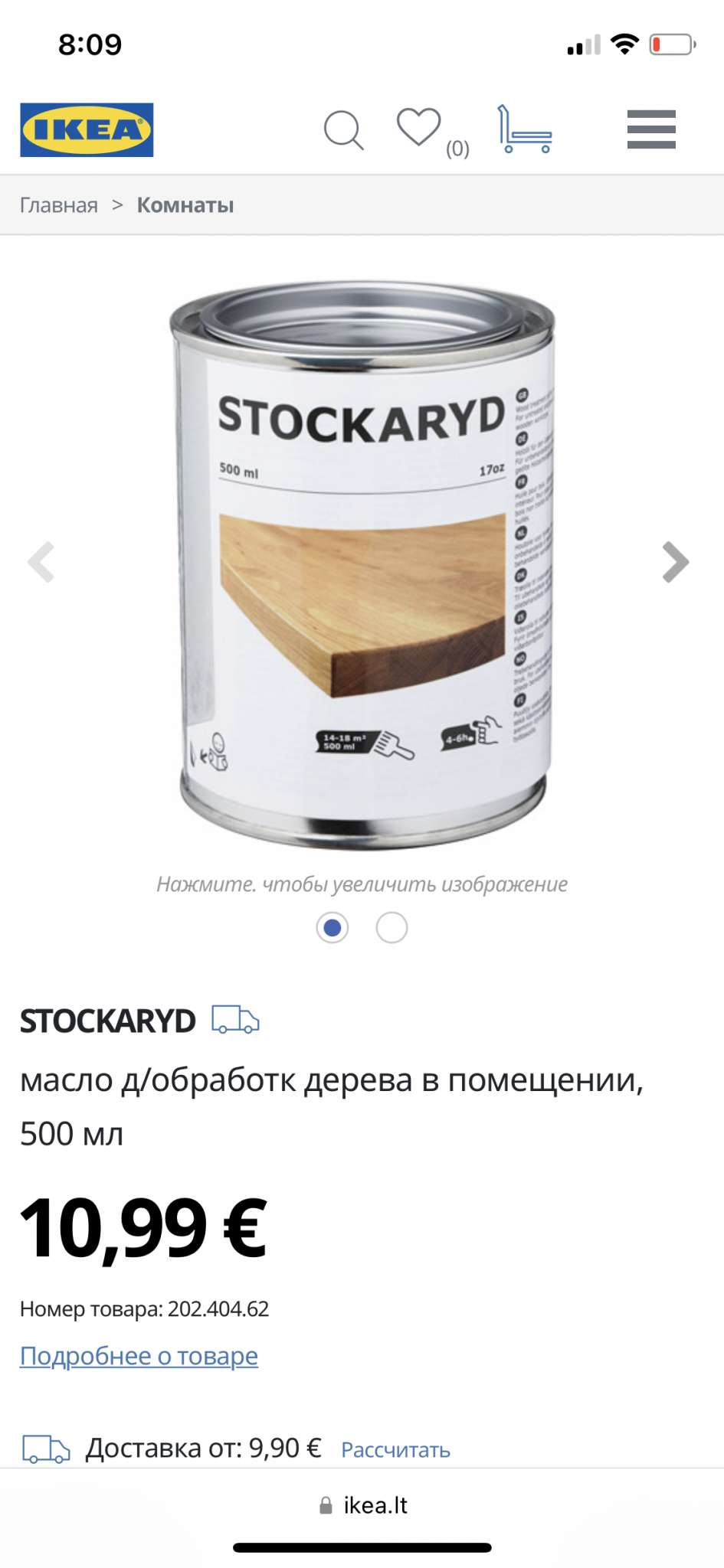
Task: Select the second image page dot
Action: (391, 928)
